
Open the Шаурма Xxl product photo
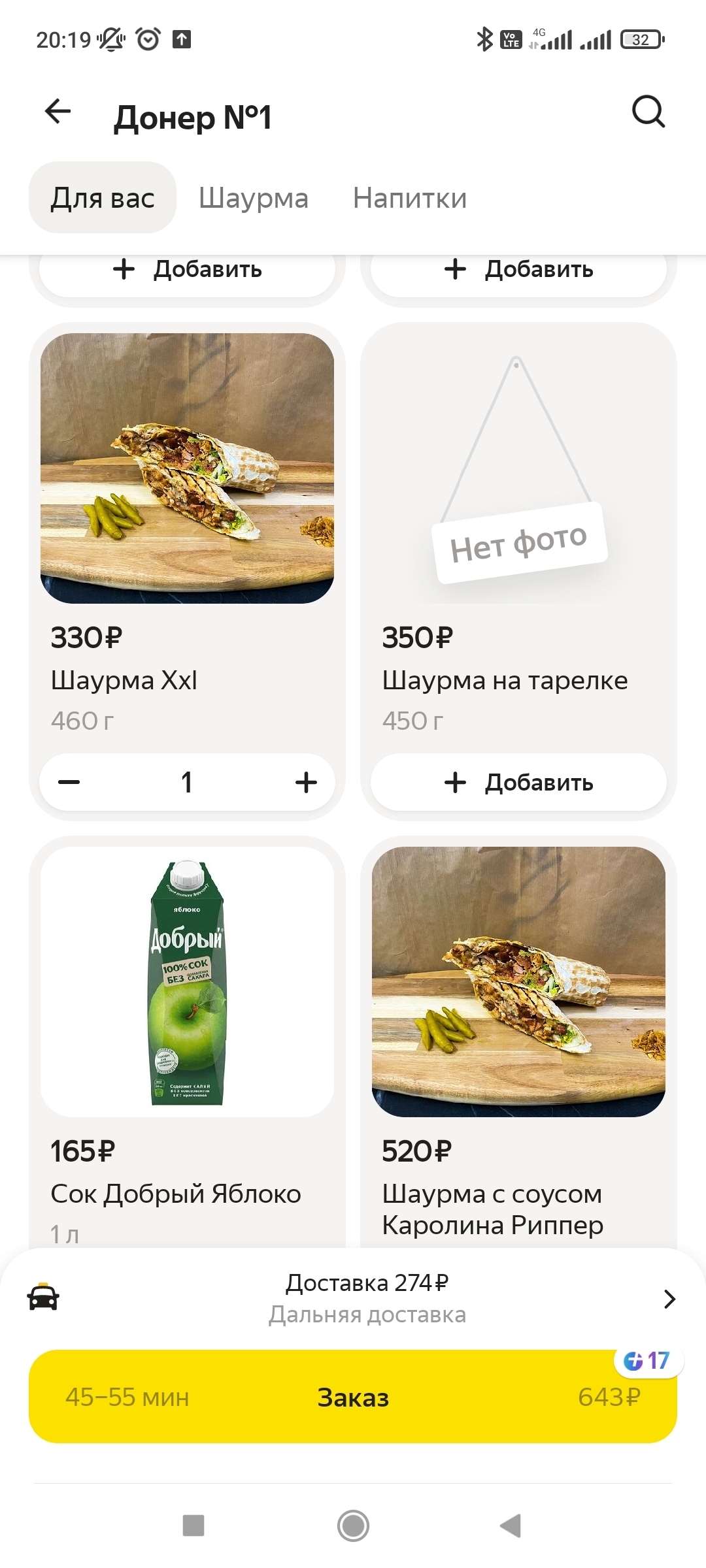187,468
